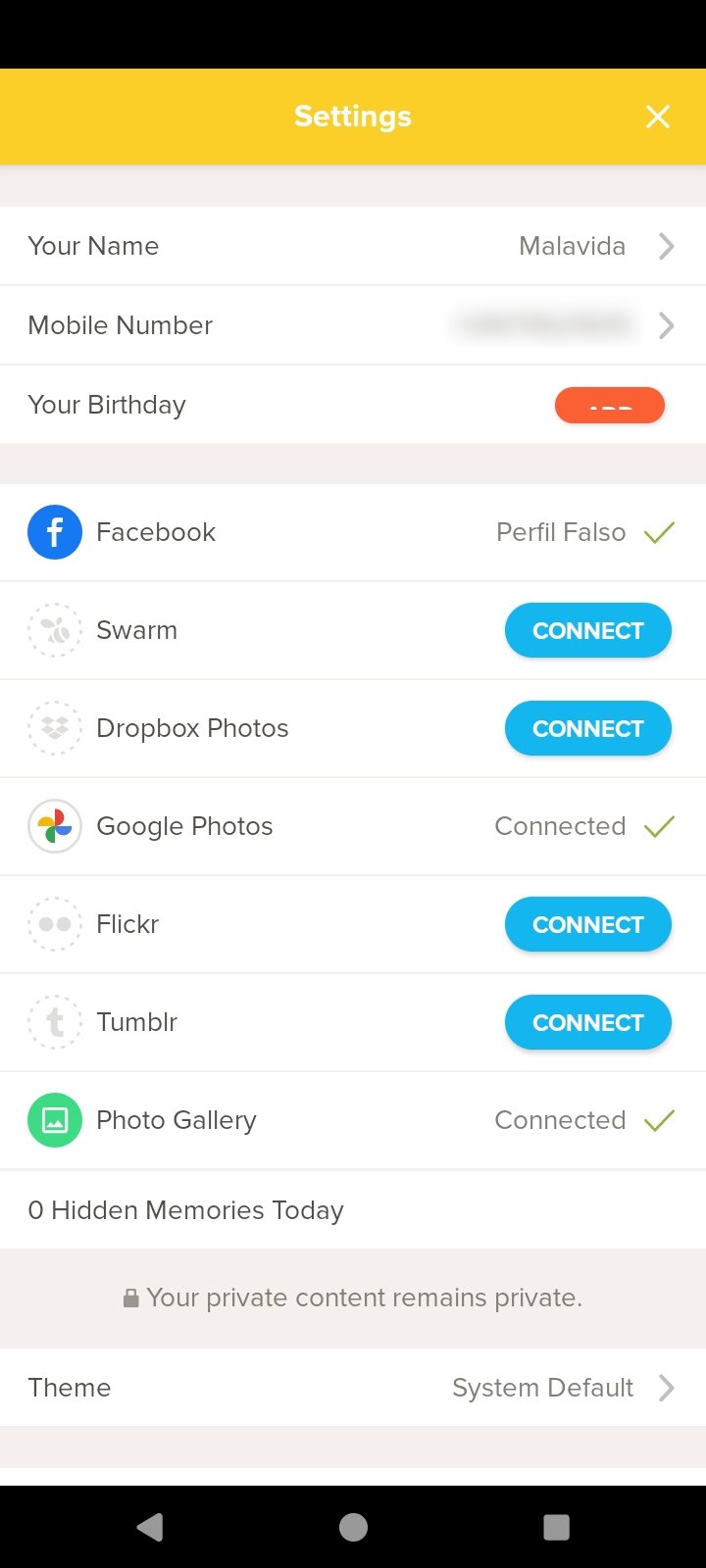This screenshot has height=1568, width=706.
Task: Connect Dropbox Photos
Action: click(x=587, y=728)
